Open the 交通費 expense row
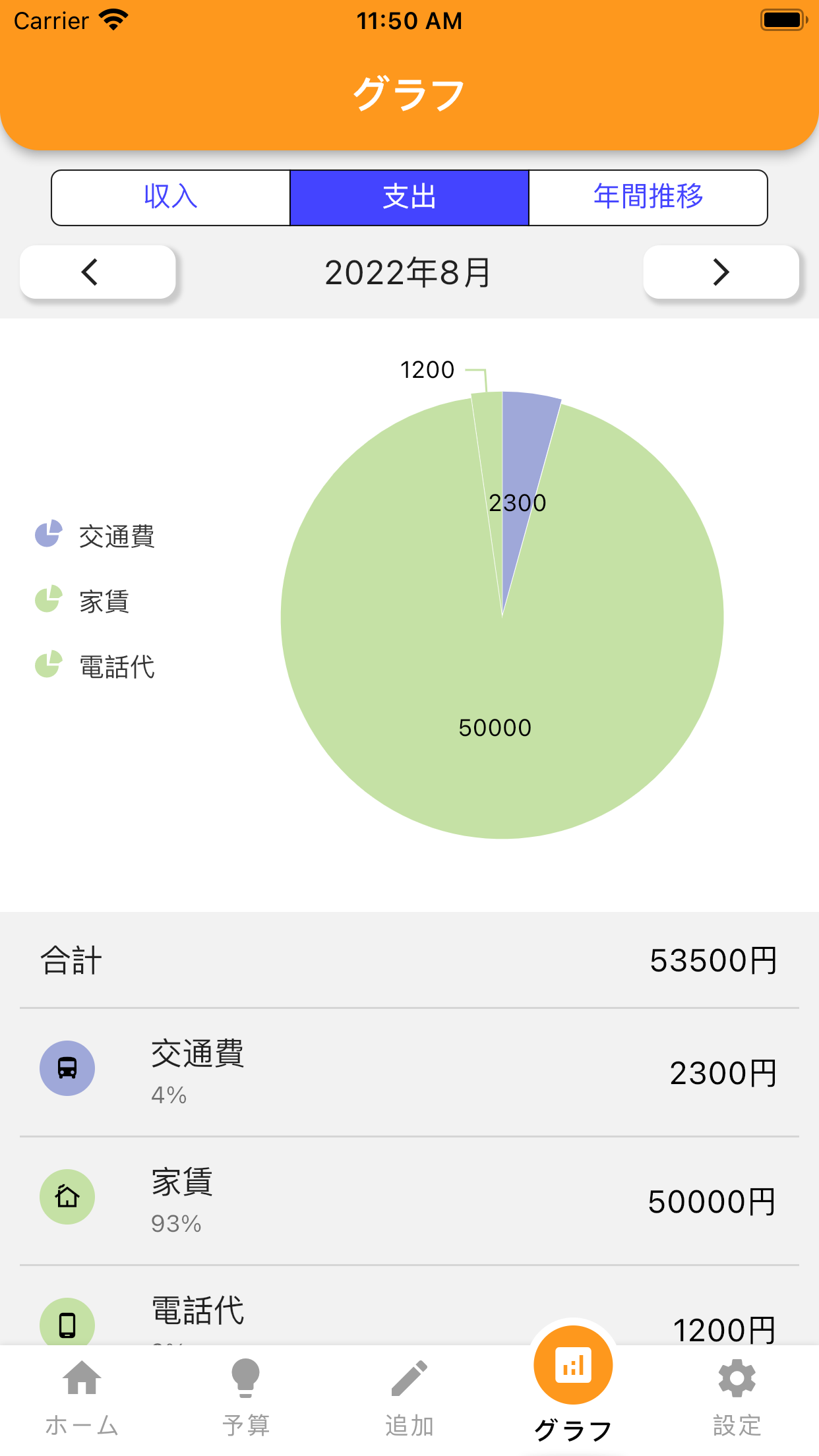 409,1072
